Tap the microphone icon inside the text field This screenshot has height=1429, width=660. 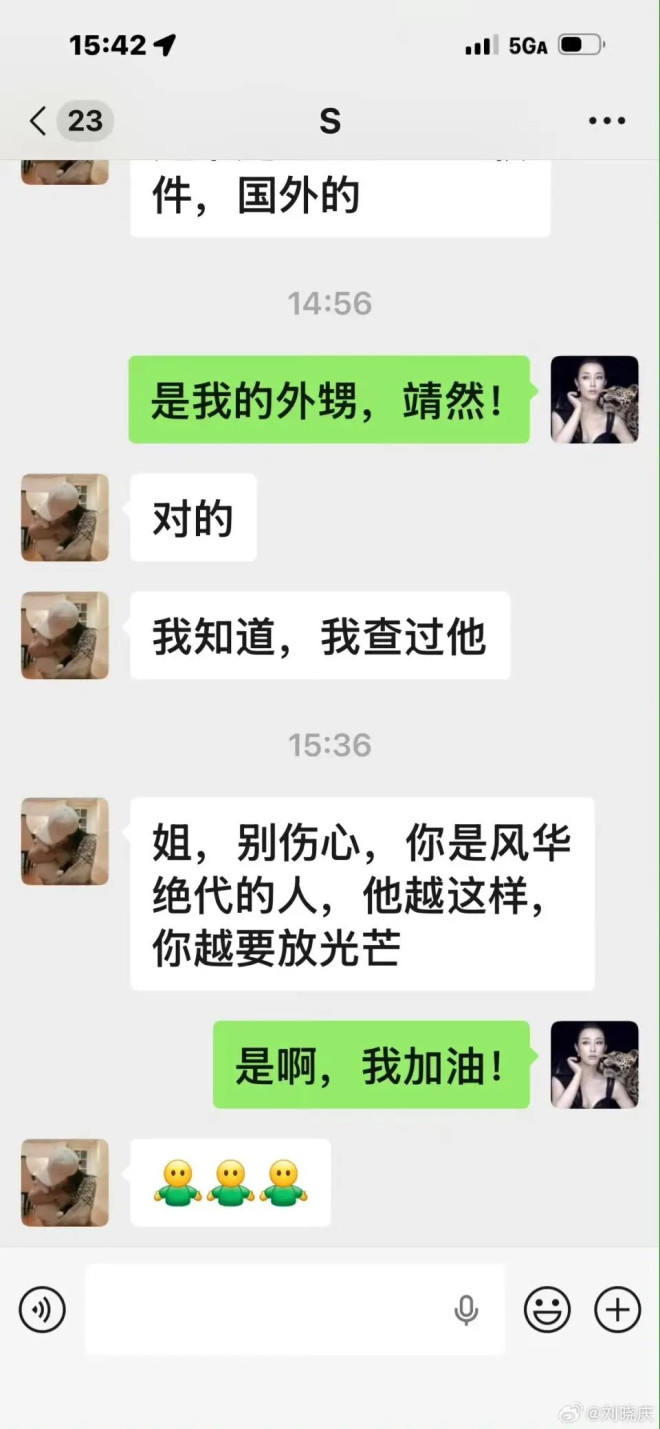point(466,1309)
